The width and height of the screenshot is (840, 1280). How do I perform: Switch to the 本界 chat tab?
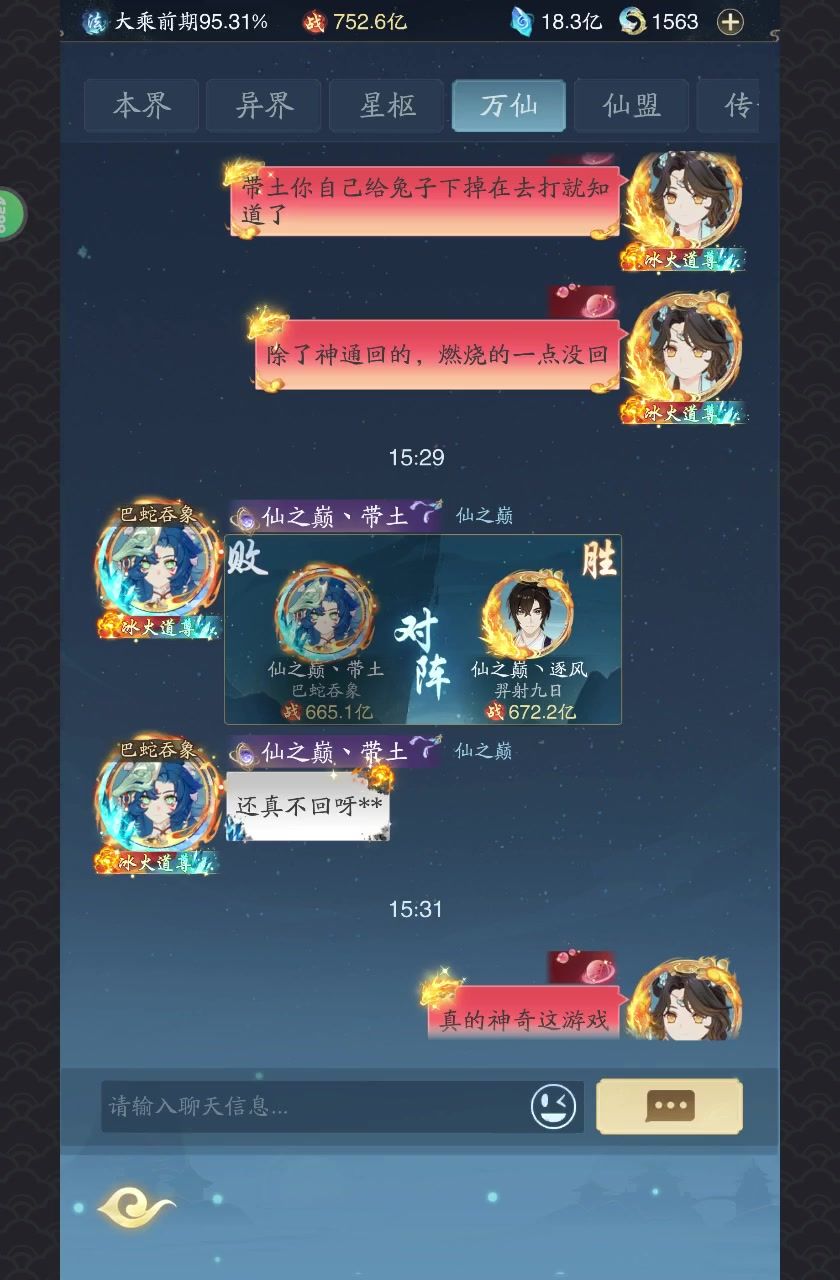[x=141, y=106]
